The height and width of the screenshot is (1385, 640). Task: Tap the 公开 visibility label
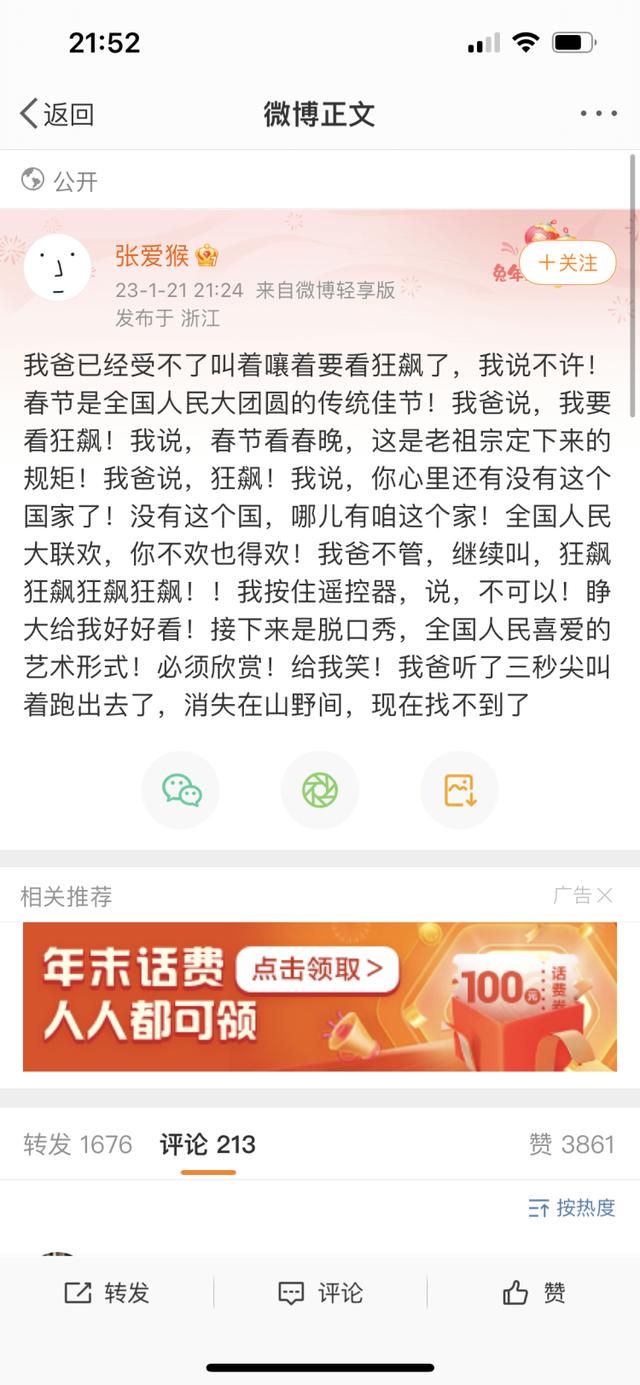60,181
